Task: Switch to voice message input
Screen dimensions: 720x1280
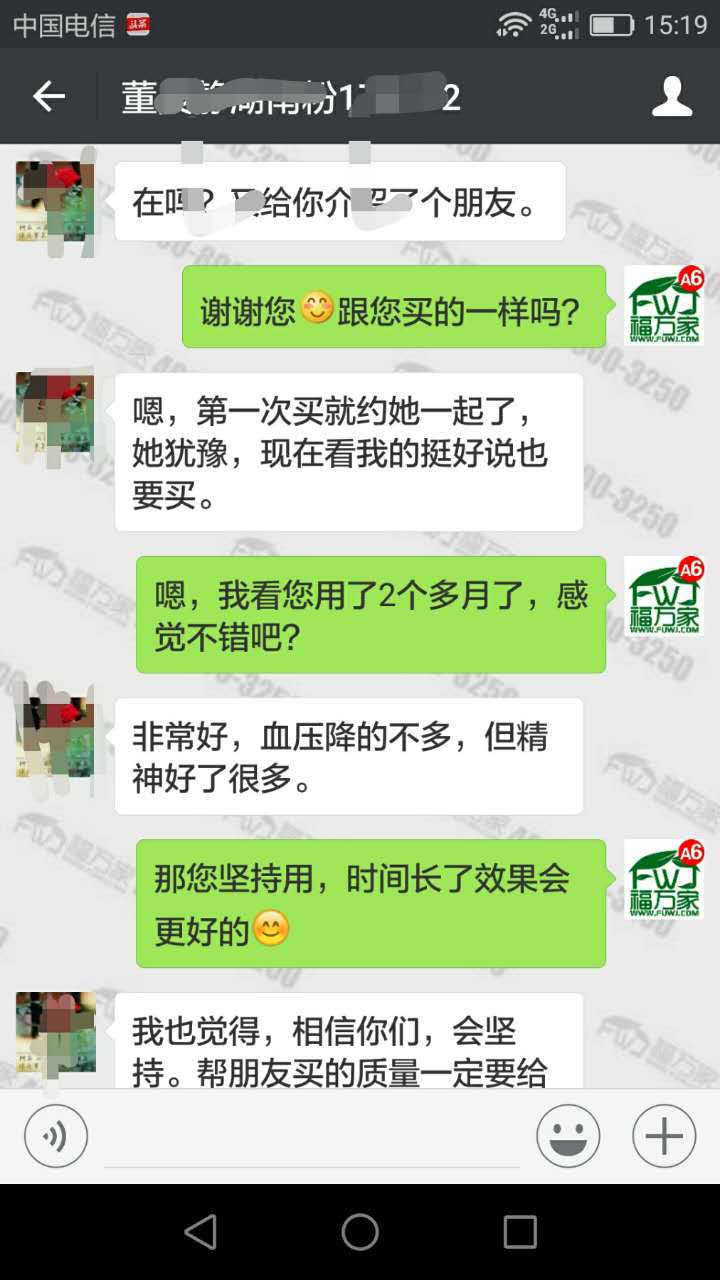Action: [x=56, y=1137]
